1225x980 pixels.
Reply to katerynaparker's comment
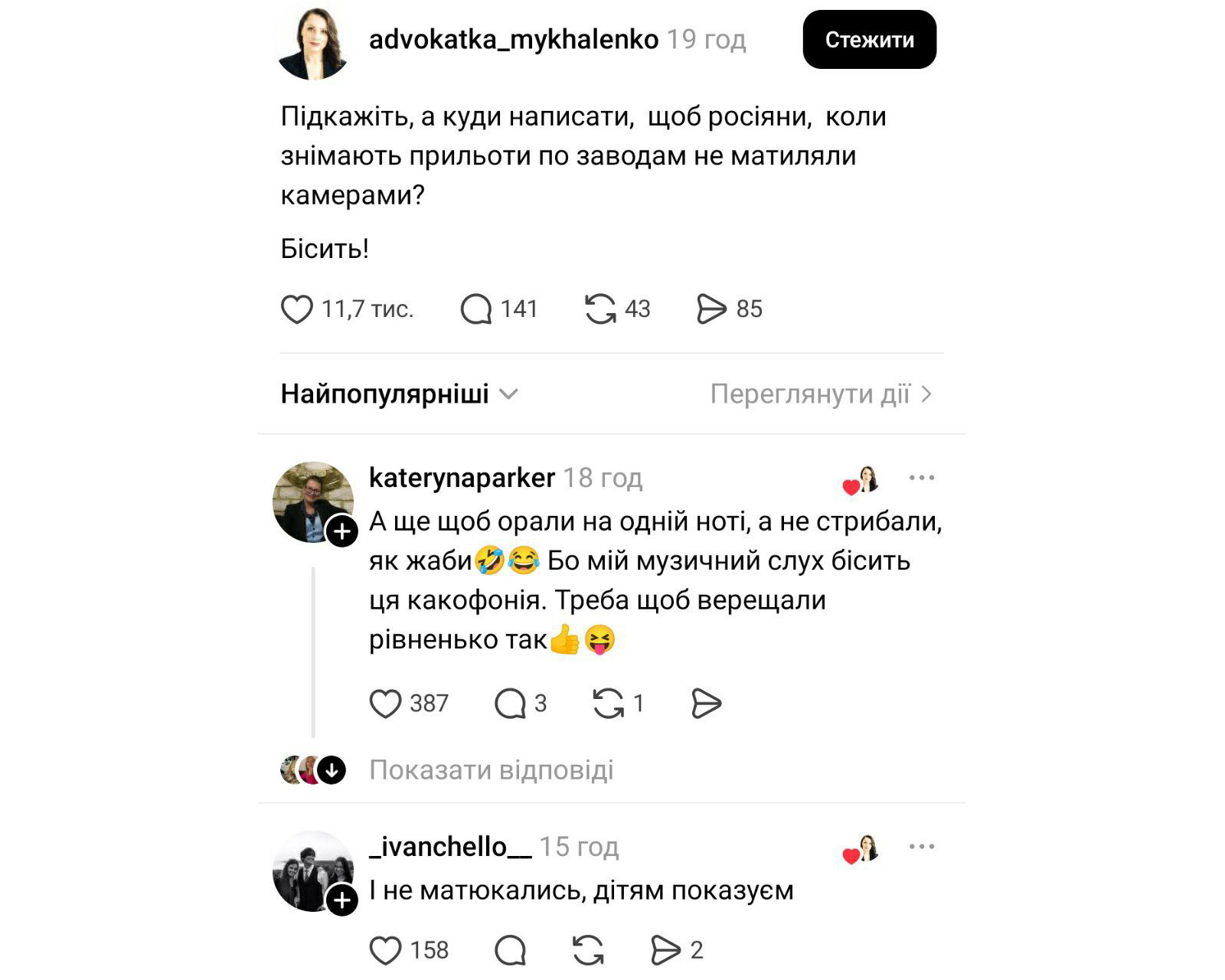click(x=510, y=704)
